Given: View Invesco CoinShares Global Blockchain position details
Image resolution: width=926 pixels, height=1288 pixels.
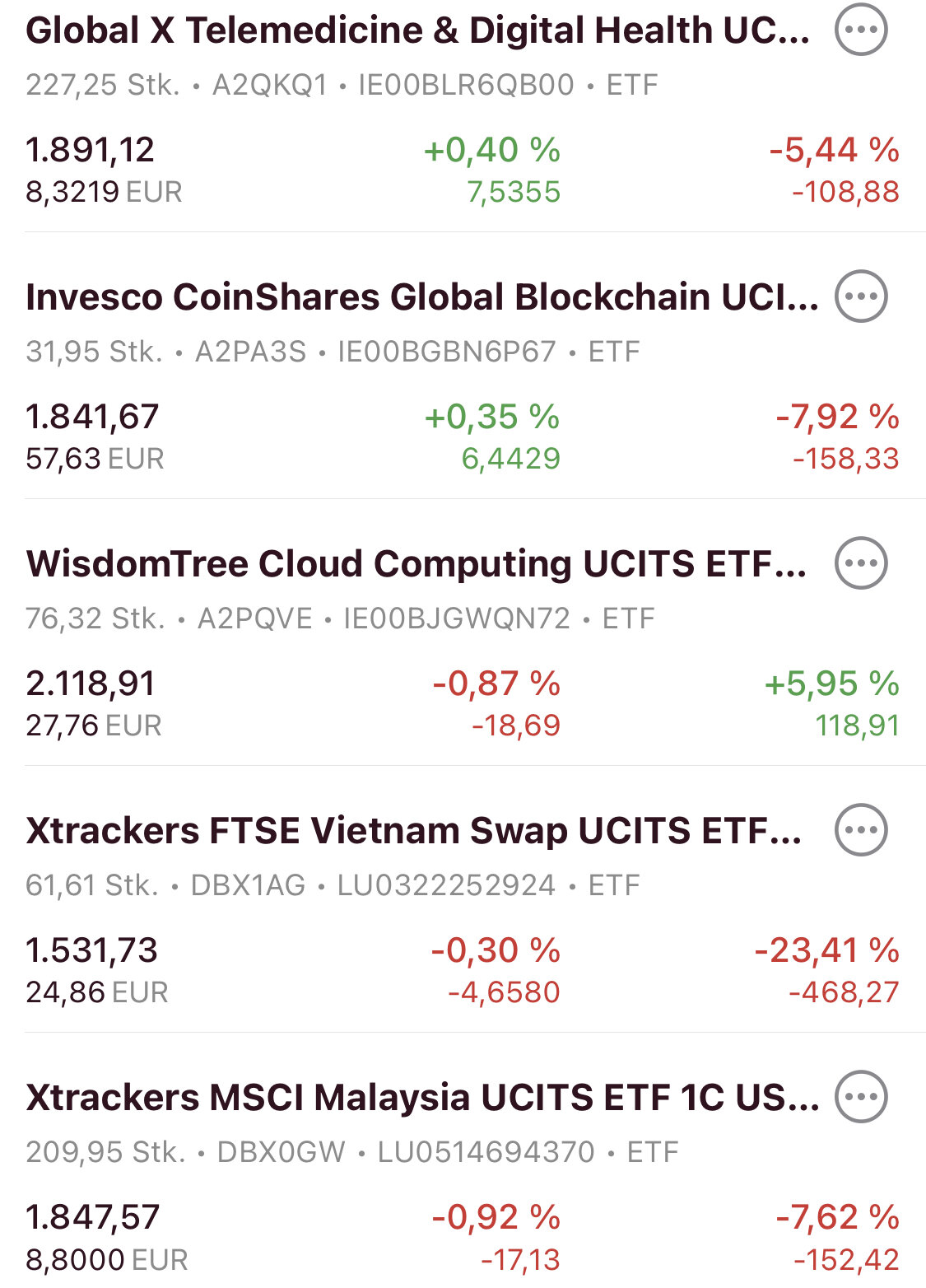Looking at the screenshot, I should [x=421, y=298].
